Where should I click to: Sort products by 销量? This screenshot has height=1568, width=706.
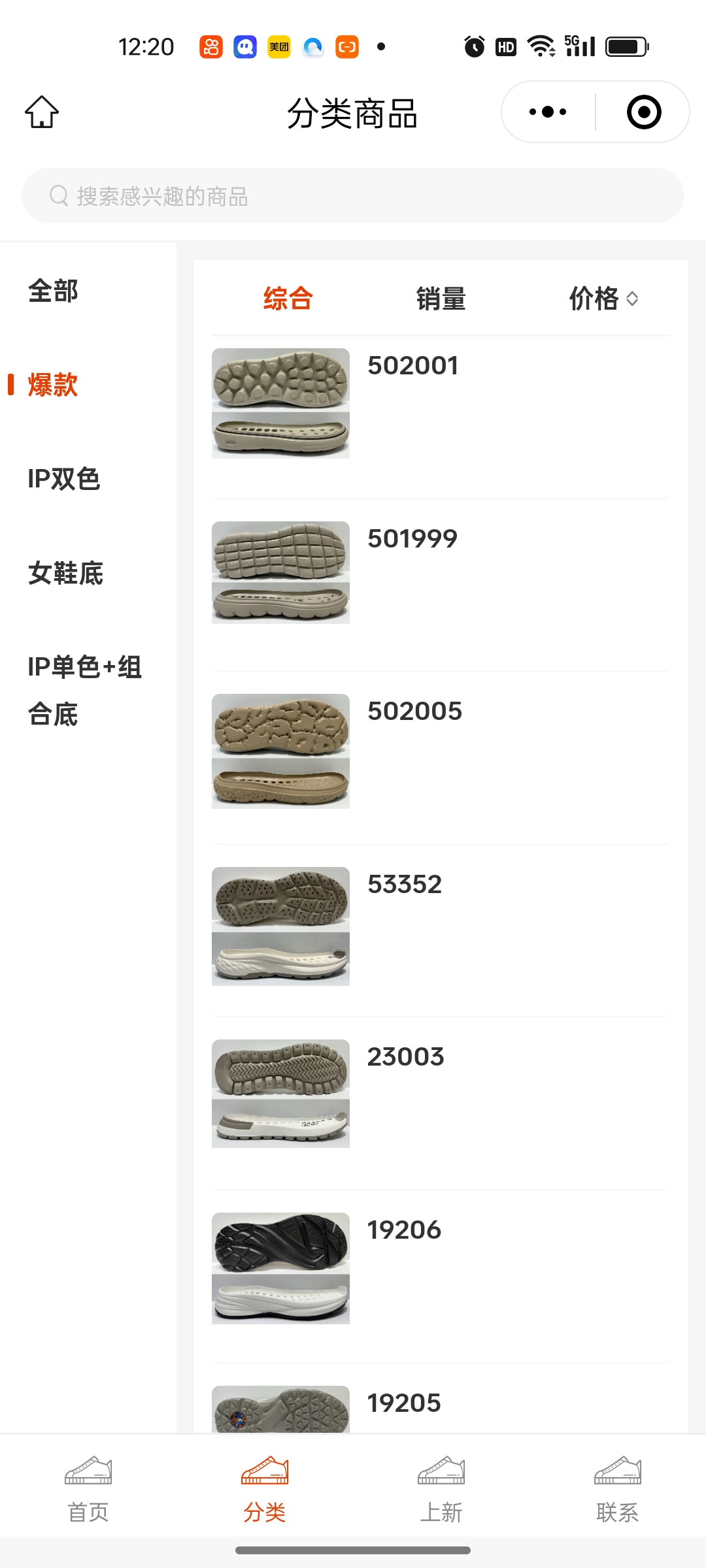pos(441,299)
